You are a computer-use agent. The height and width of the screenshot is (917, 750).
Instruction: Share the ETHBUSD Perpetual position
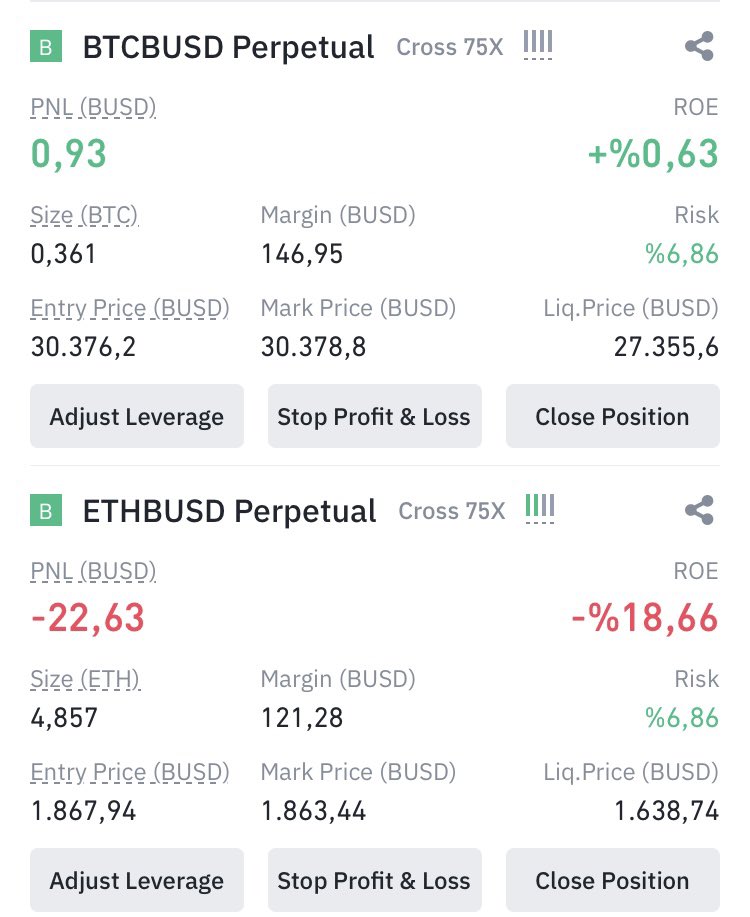(x=699, y=511)
